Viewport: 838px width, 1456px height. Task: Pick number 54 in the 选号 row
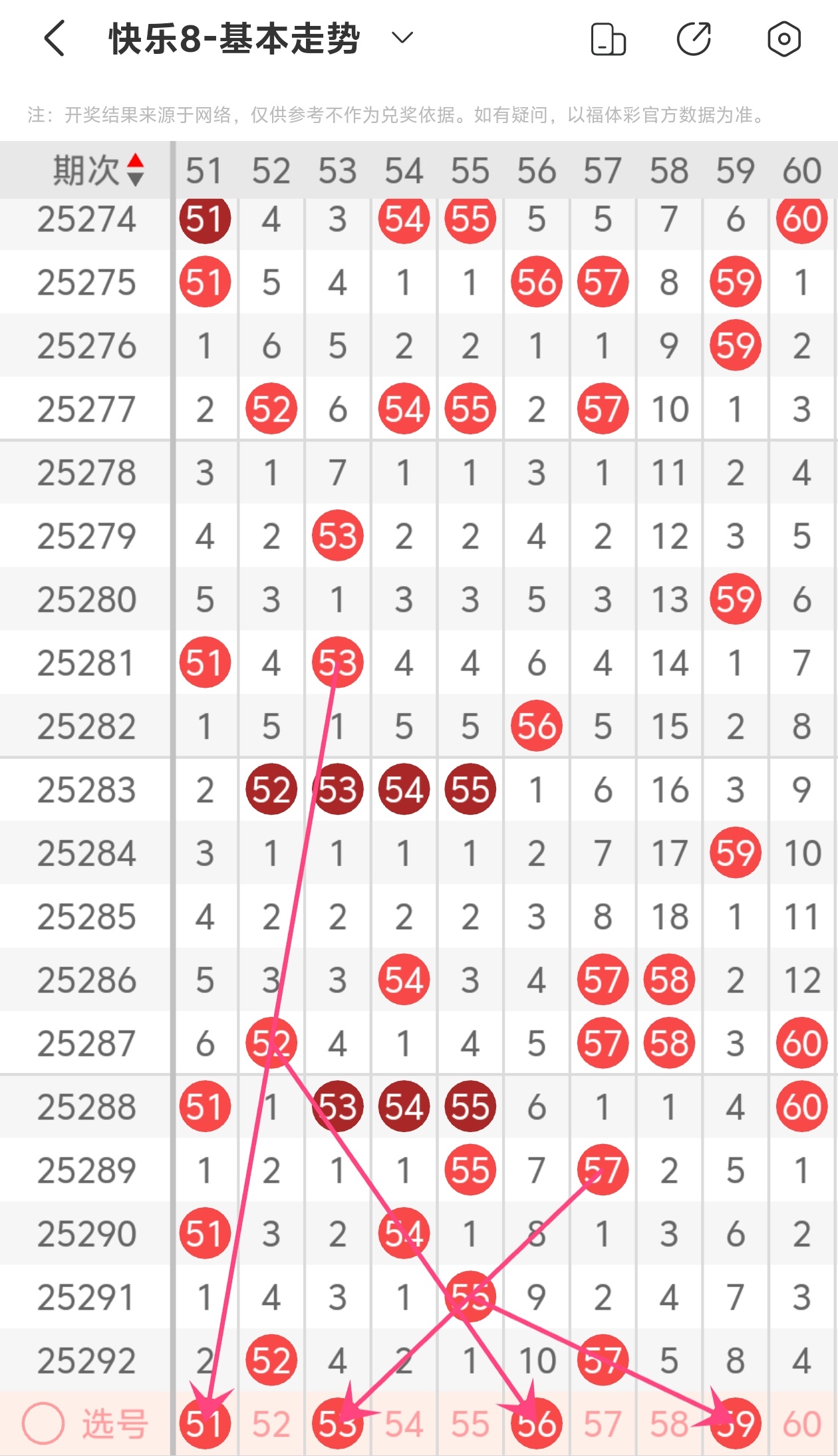(404, 1424)
